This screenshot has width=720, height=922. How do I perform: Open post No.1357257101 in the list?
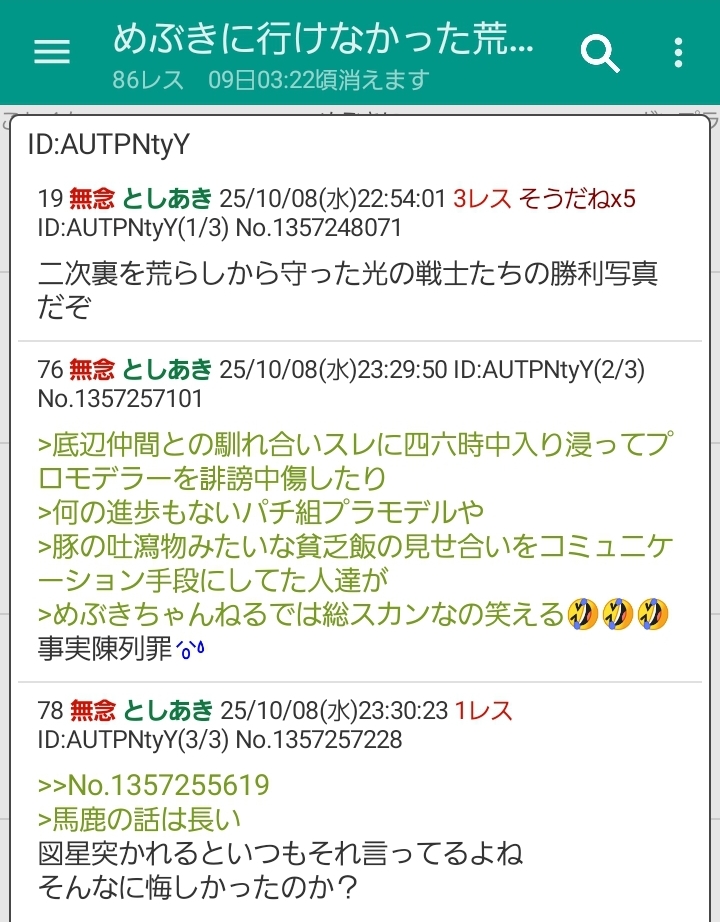120,398
